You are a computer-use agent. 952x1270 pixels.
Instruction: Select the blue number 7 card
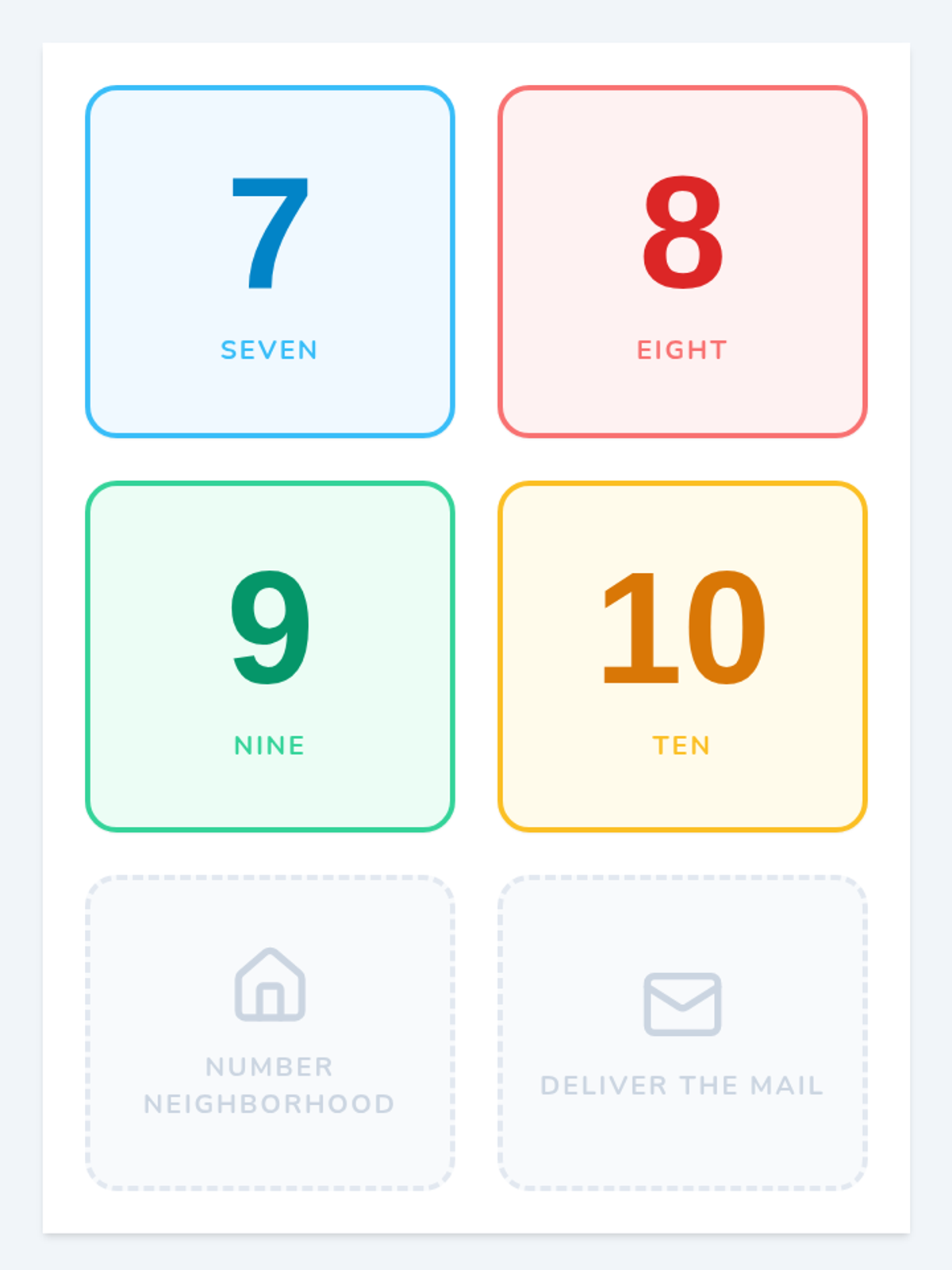point(270,261)
